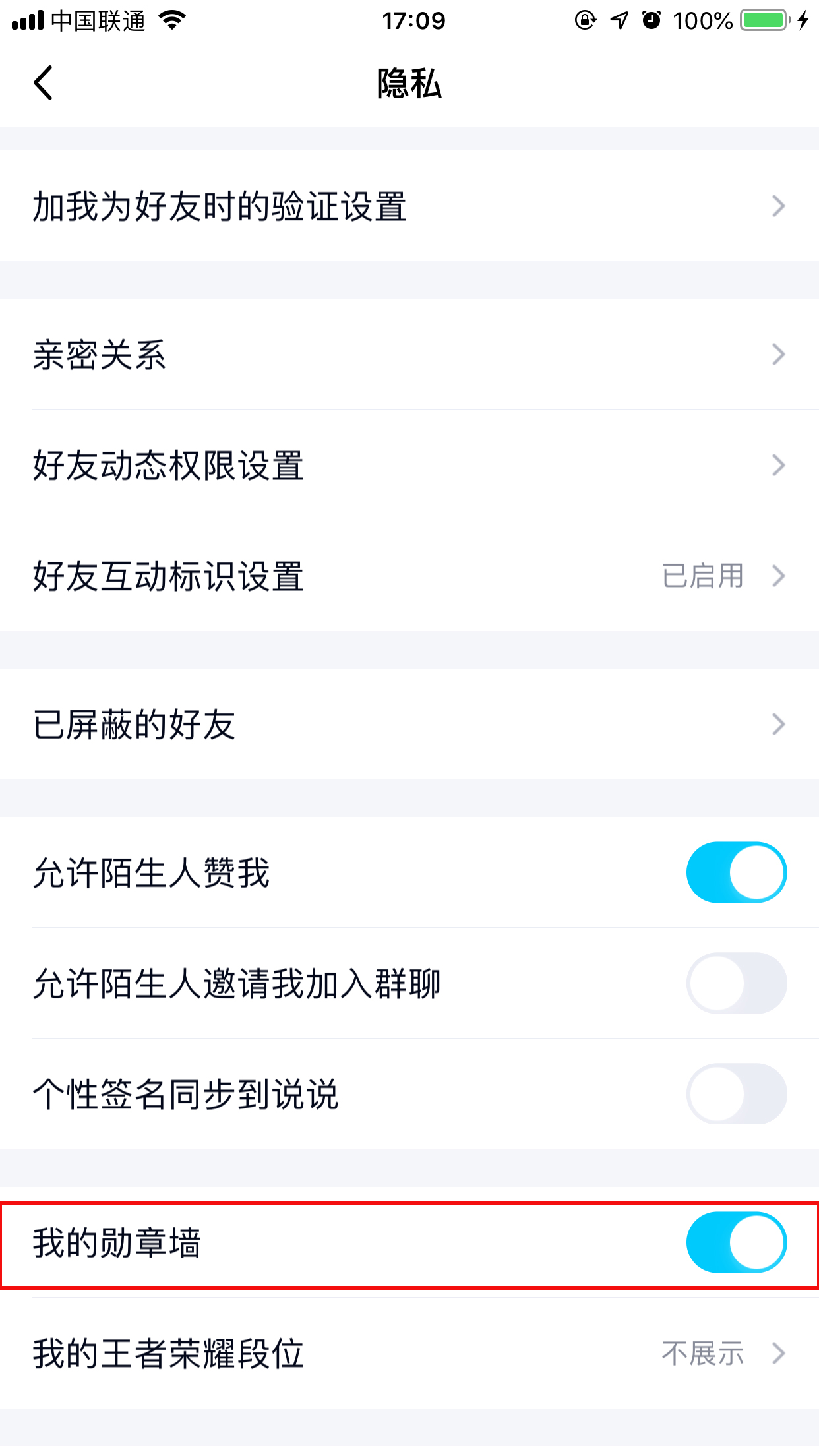Viewport: 819px width, 1456px height.
Task: Click the location arrow icon in status bar
Action: (x=617, y=21)
